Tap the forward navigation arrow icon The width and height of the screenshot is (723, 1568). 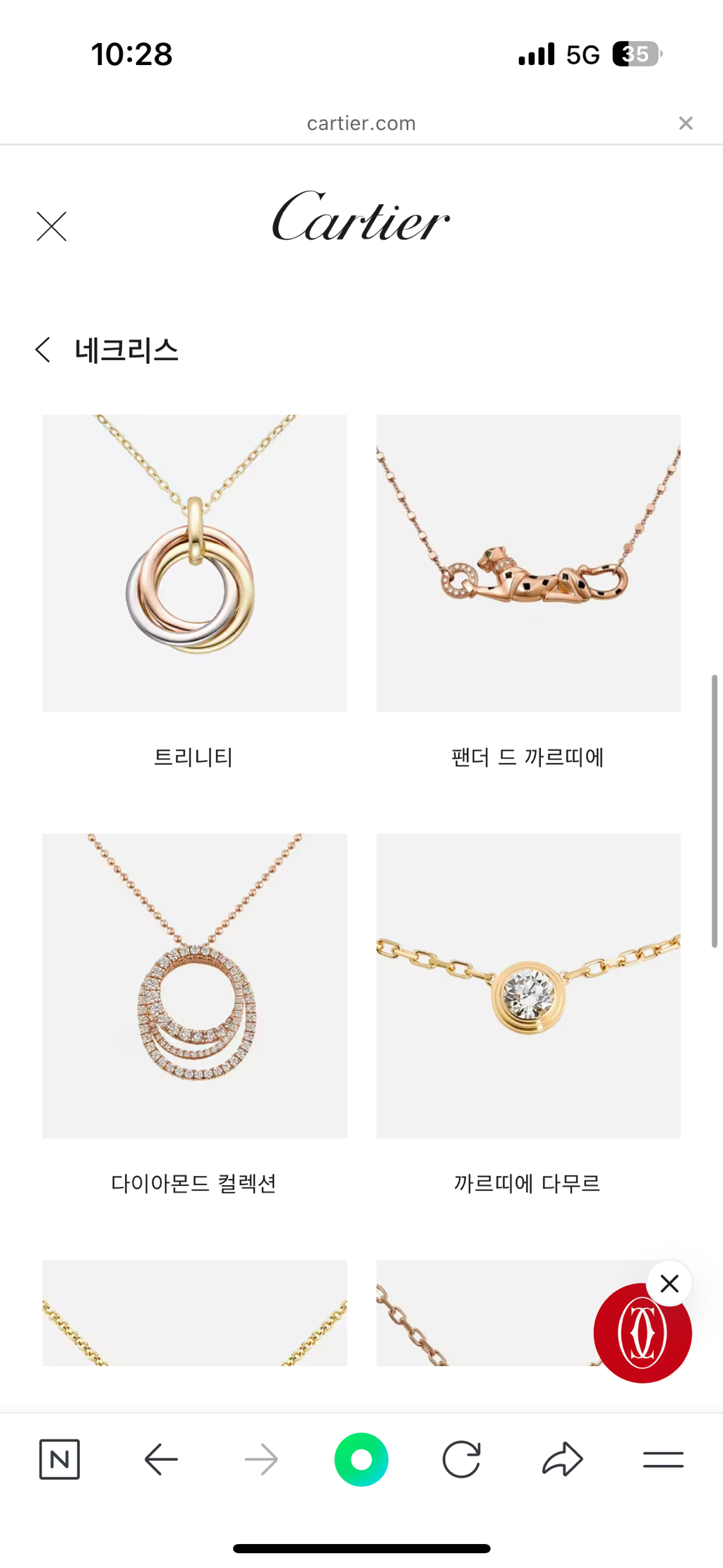coord(261,1459)
